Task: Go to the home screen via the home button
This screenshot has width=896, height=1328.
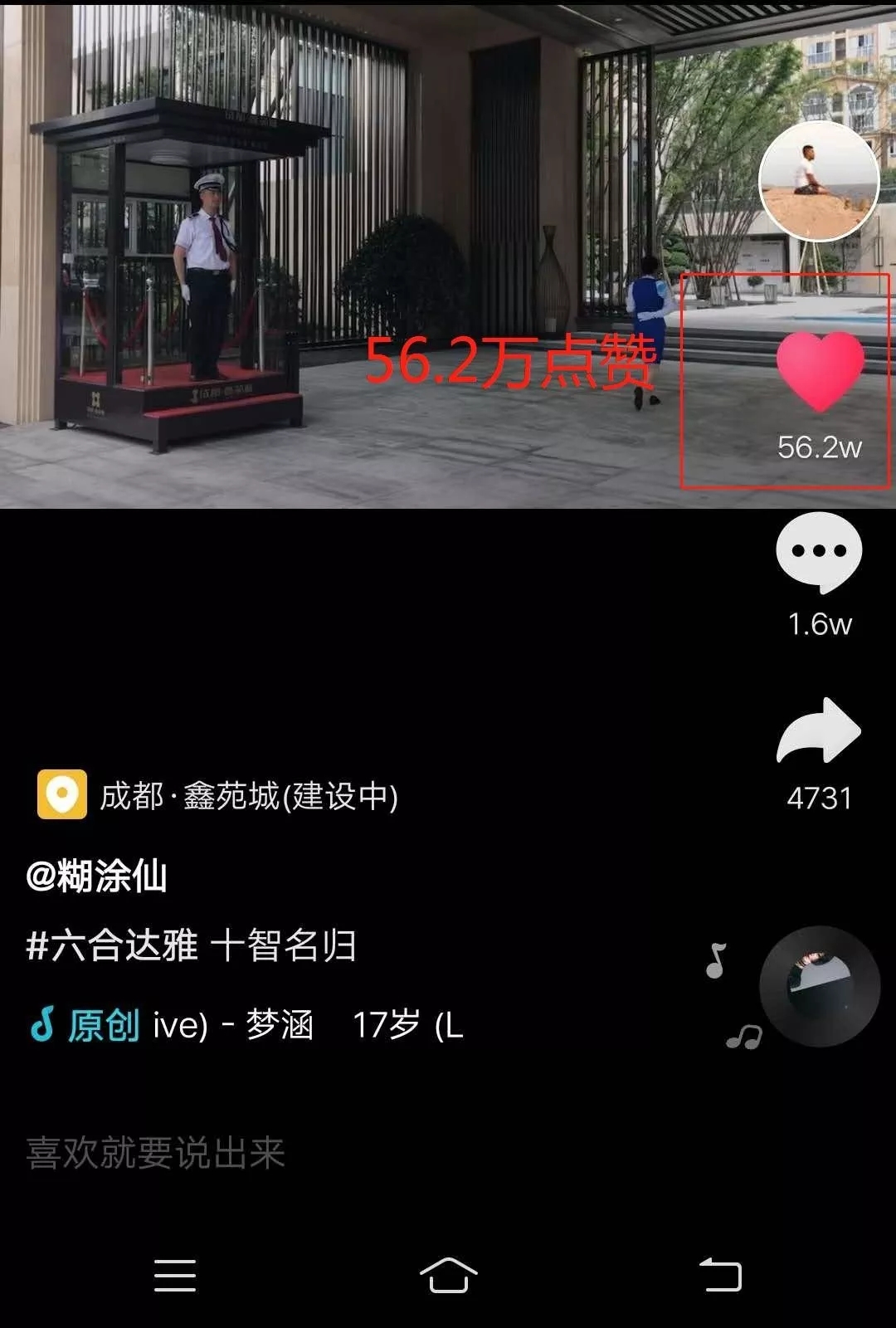Action: [x=448, y=1275]
